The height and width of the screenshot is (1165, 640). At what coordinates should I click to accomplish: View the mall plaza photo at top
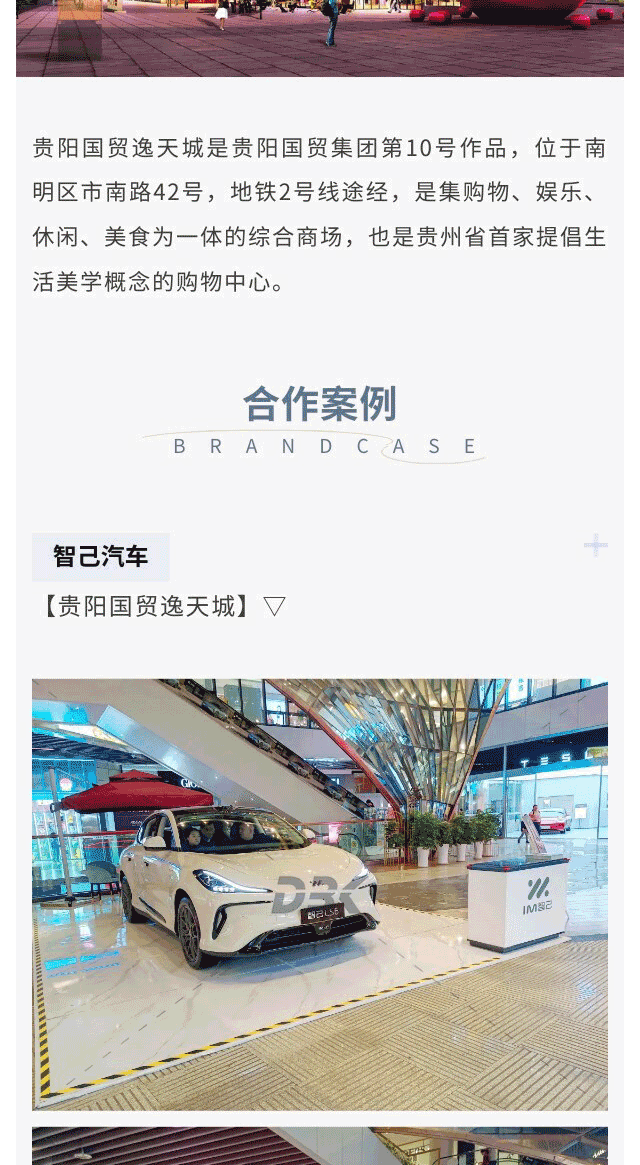[320, 36]
